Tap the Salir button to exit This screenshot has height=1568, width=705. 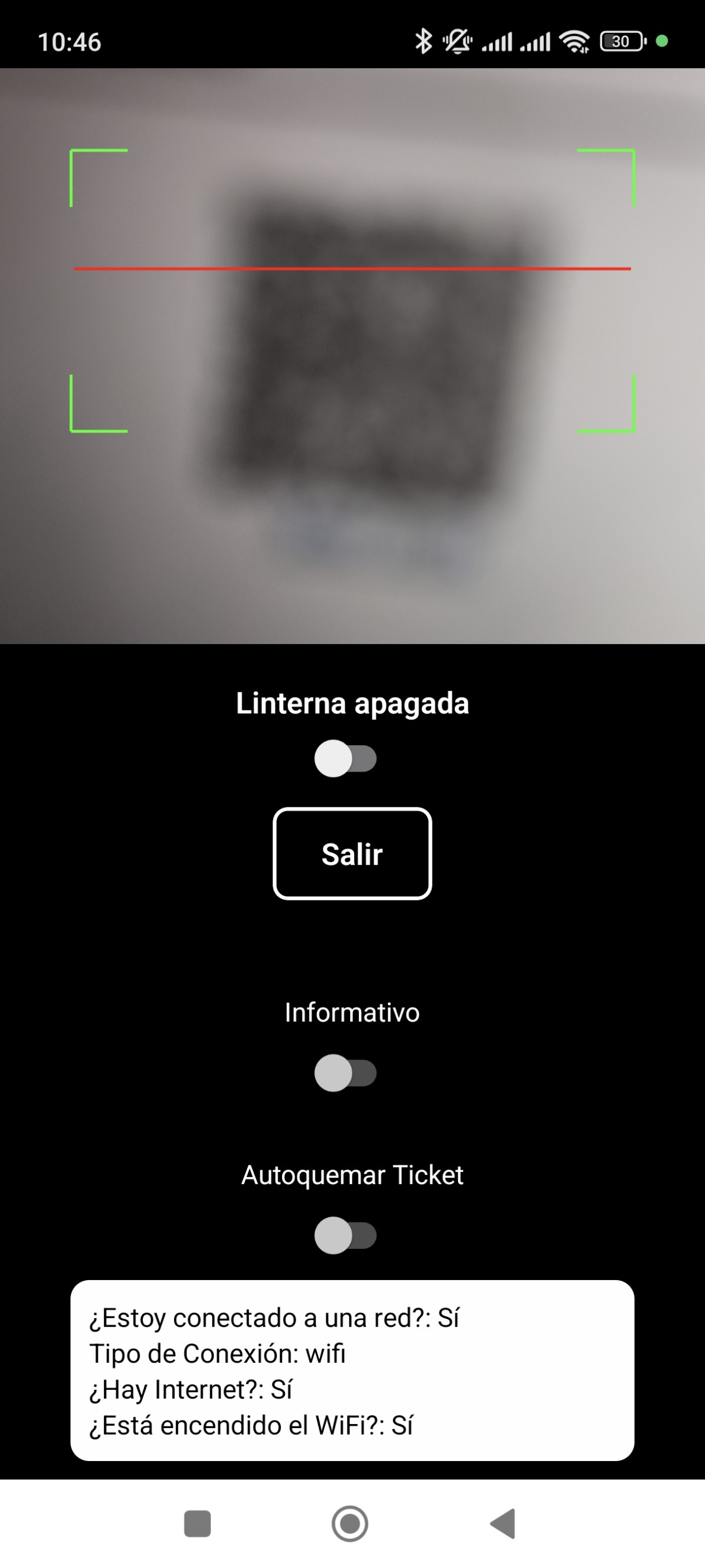click(352, 853)
